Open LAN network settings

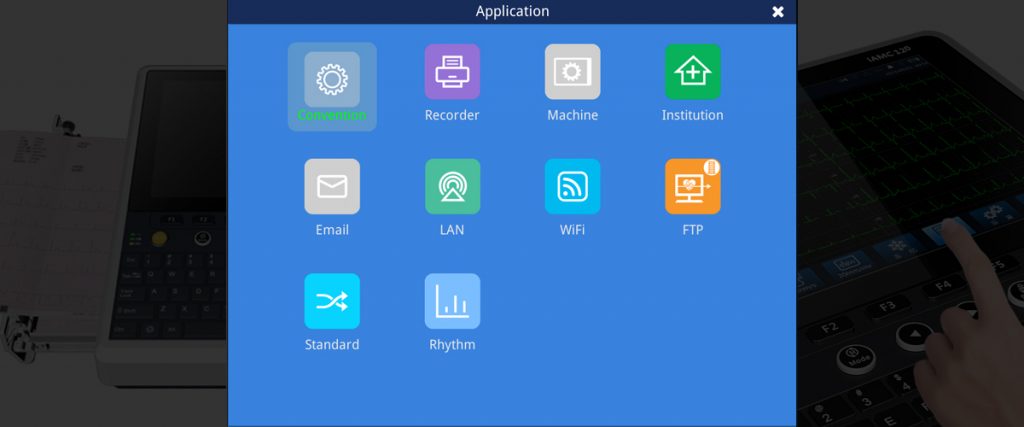452,187
